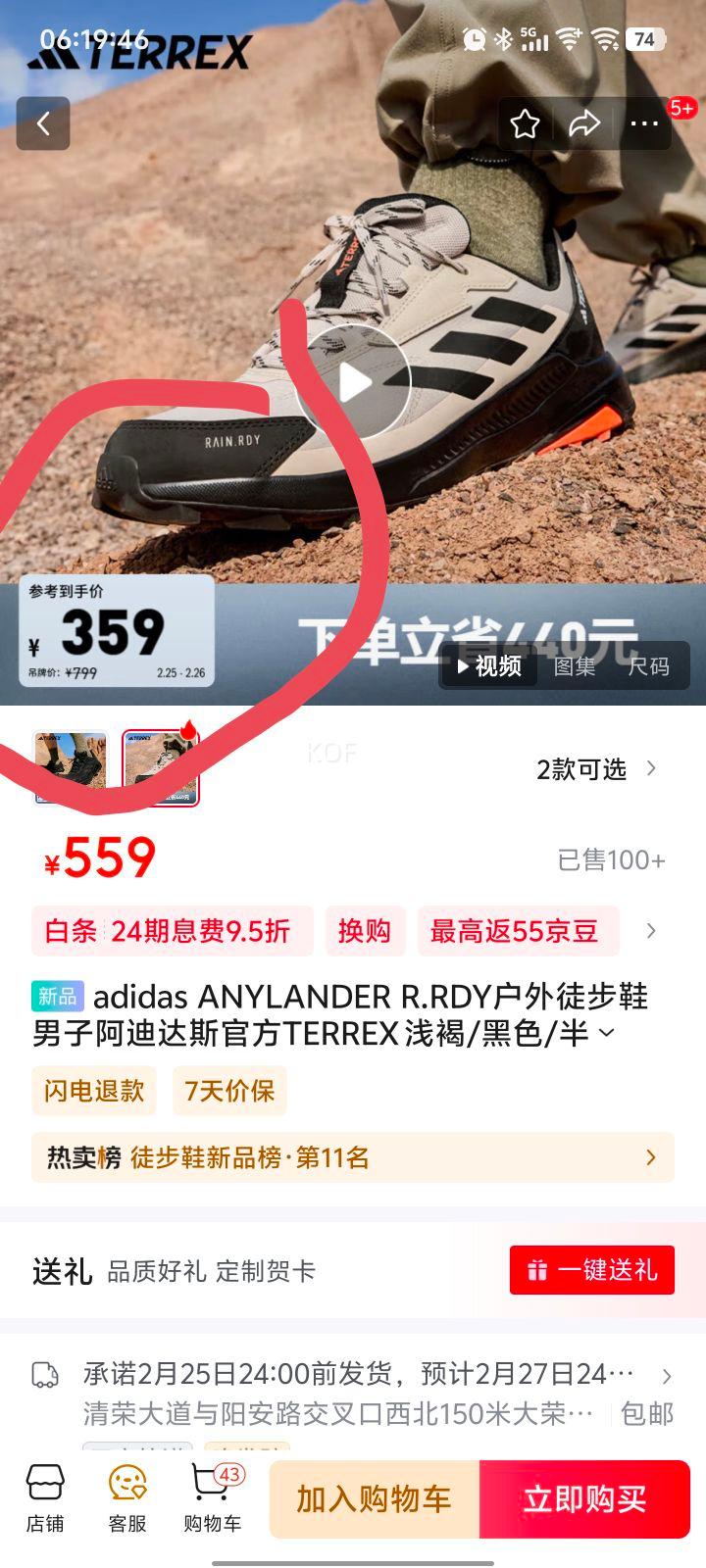Open the three-dot overflow menu
706x1568 pixels.
[x=644, y=123]
